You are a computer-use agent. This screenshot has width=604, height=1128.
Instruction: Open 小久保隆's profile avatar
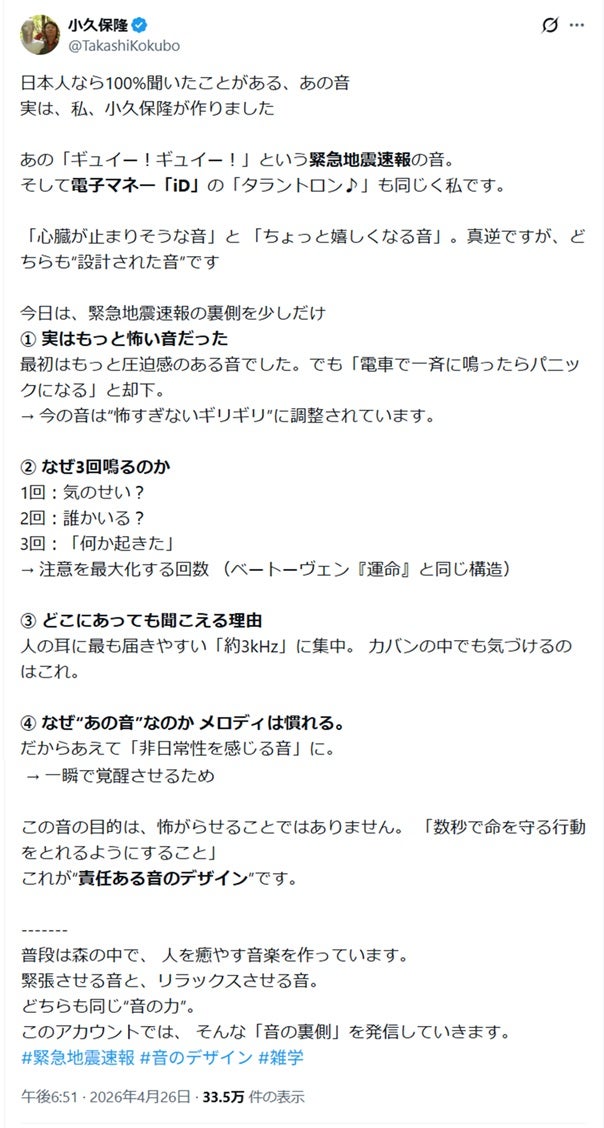pos(40,35)
